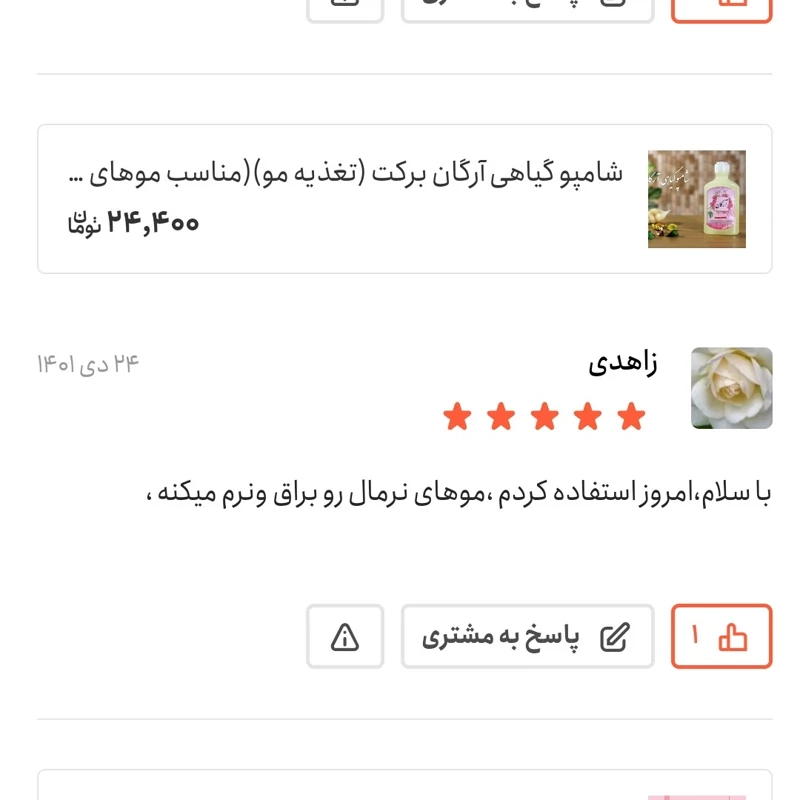Like زاهدی's review with the thumbs-up
This screenshot has height=800, width=800.
pyautogui.click(x=721, y=636)
